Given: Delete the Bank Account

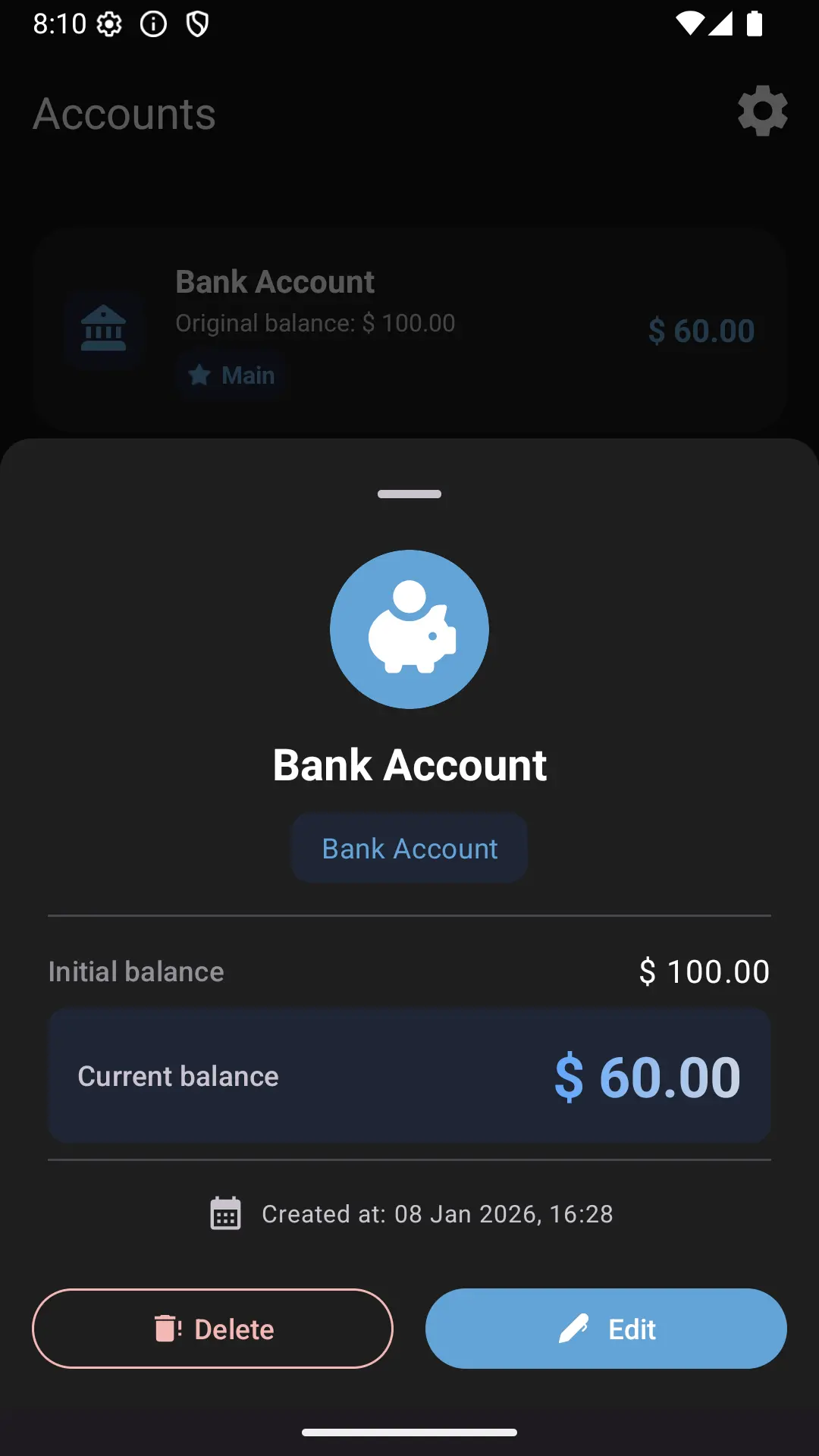Looking at the screenshot, I should pyautogui.click(x=212, y=1329).
